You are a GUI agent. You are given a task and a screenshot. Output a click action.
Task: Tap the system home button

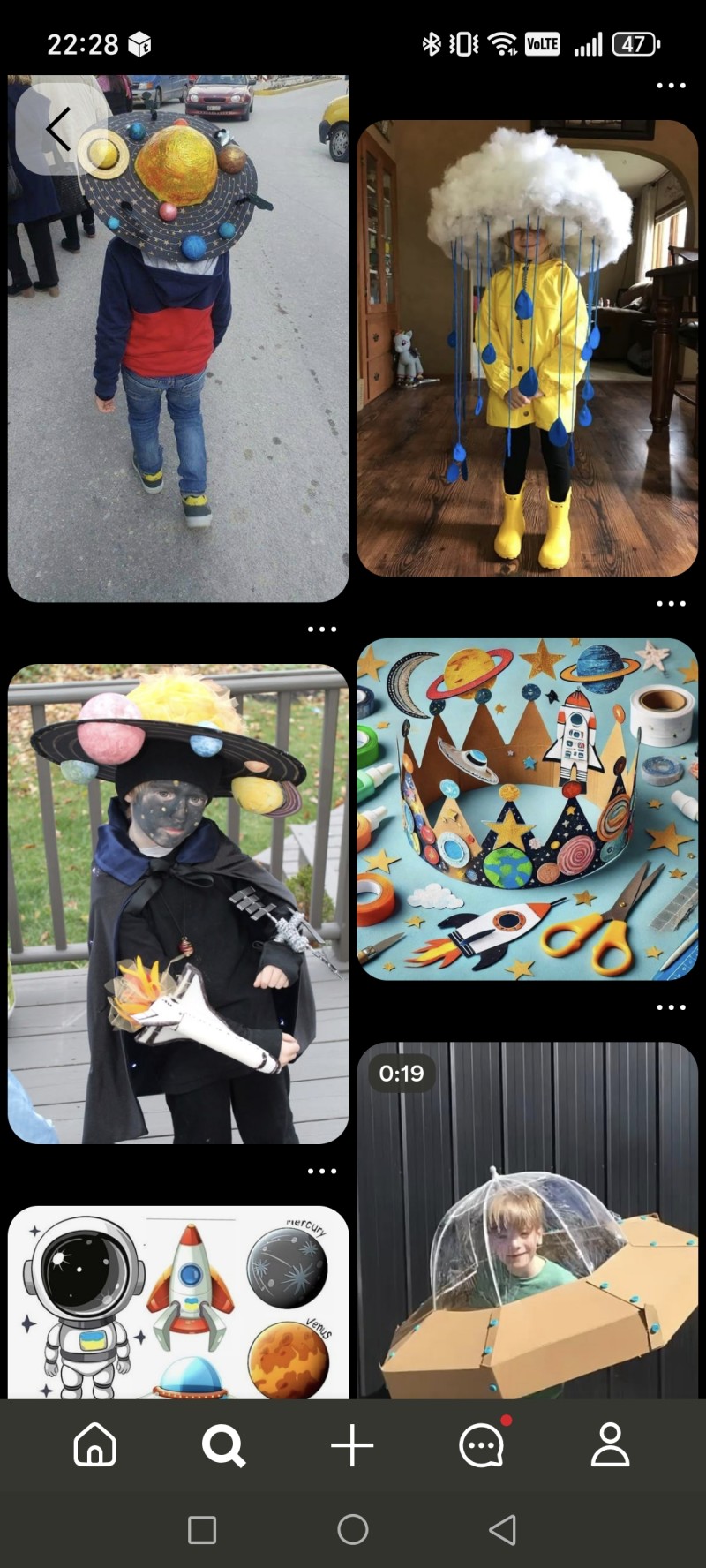[x=352, y=1530]
